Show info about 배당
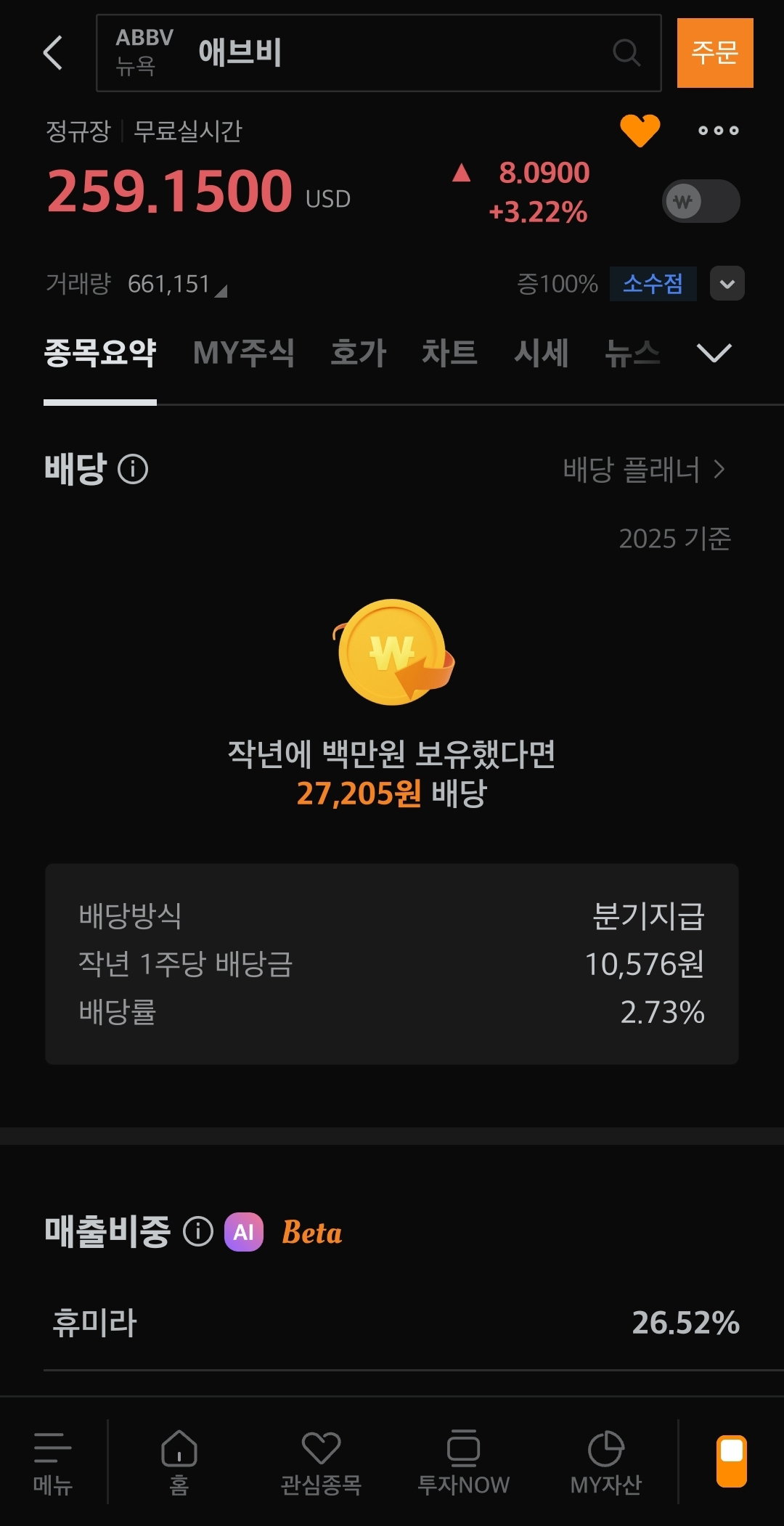The image size is (784, 1526). (x=133, y=469)
